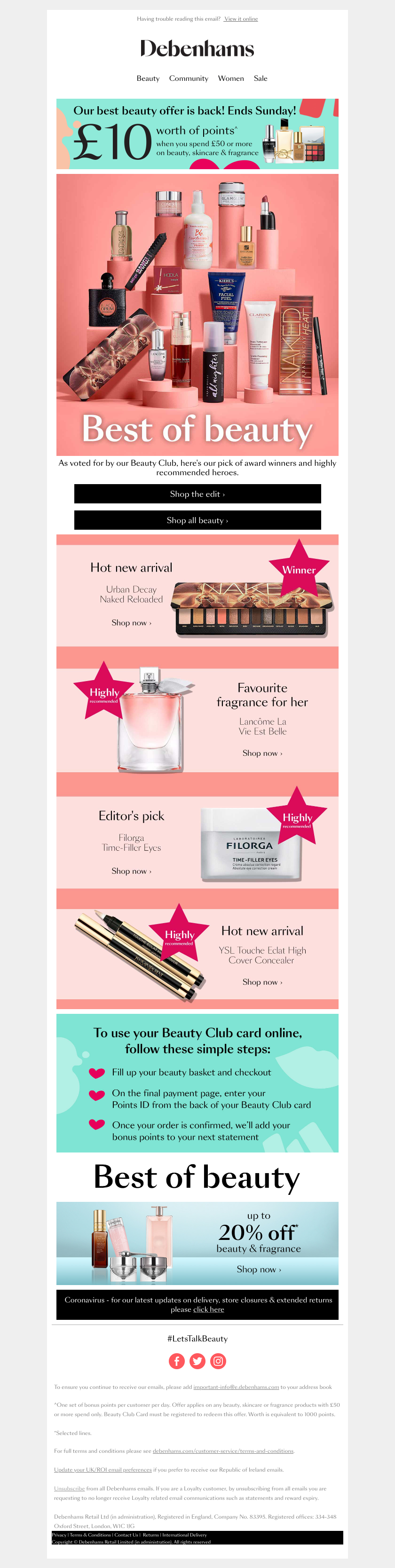The height and width of the screenshot is (1568, 395).
Task: Open the Debenhams Instagram profile
Action: (x=218, y=1361)
